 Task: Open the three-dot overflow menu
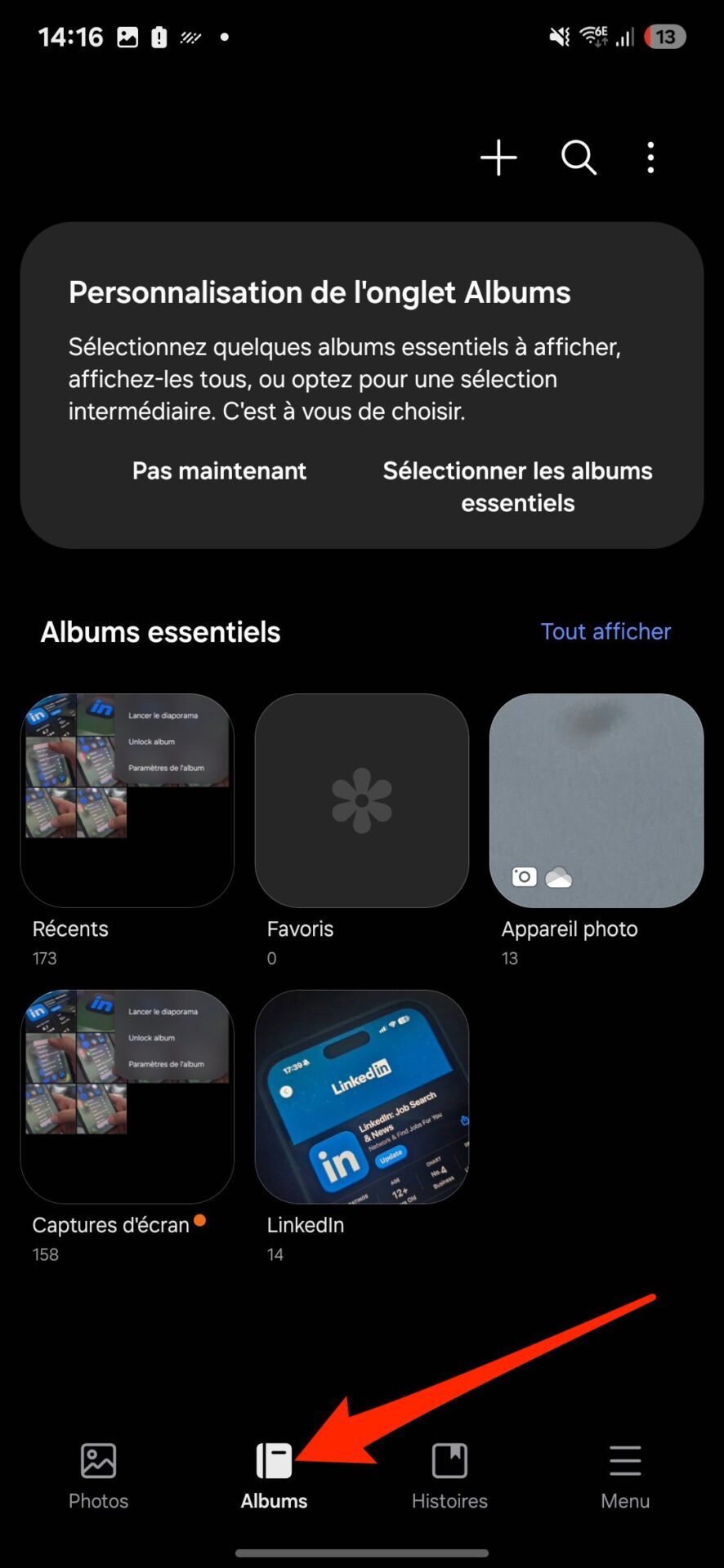(x=650, y=157)
